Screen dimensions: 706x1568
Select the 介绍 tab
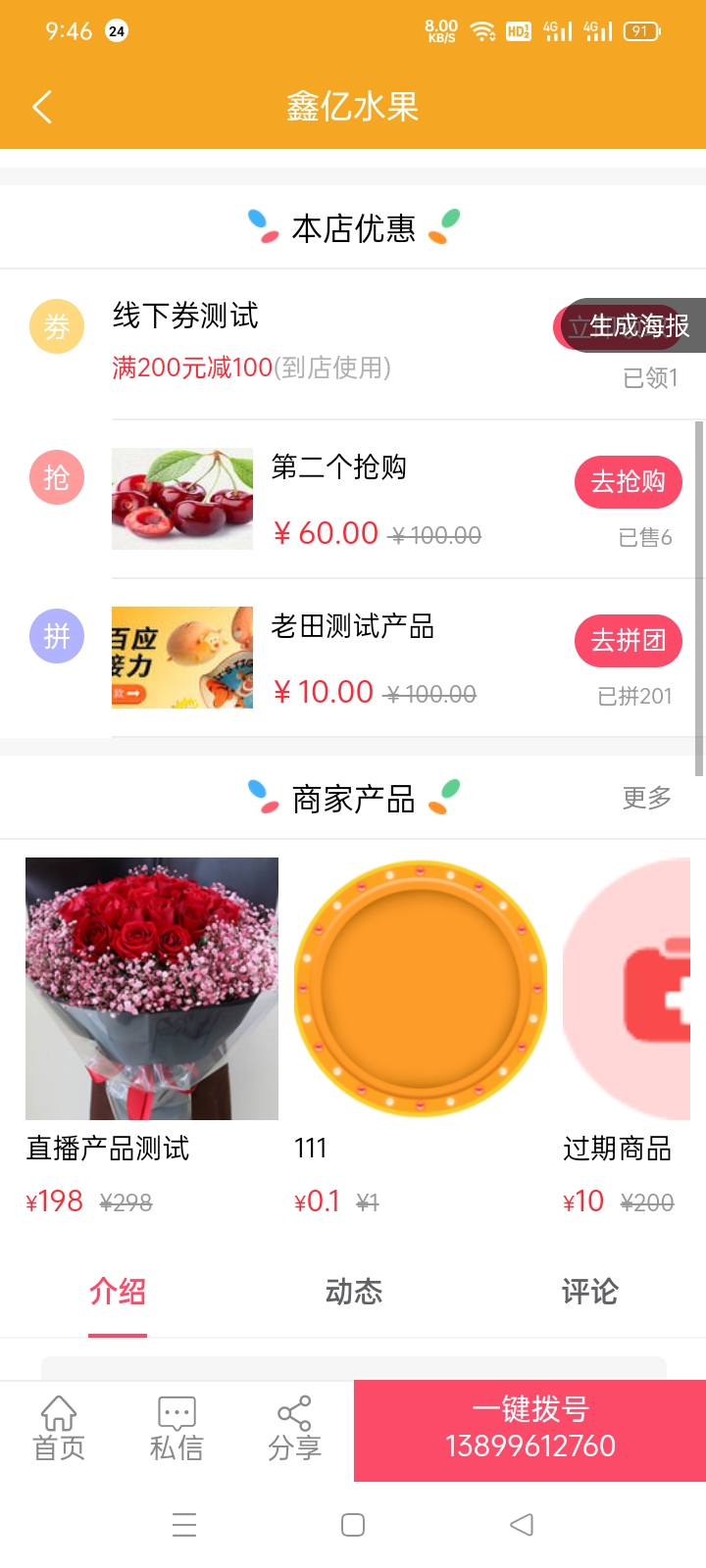tap(118, 1293)
